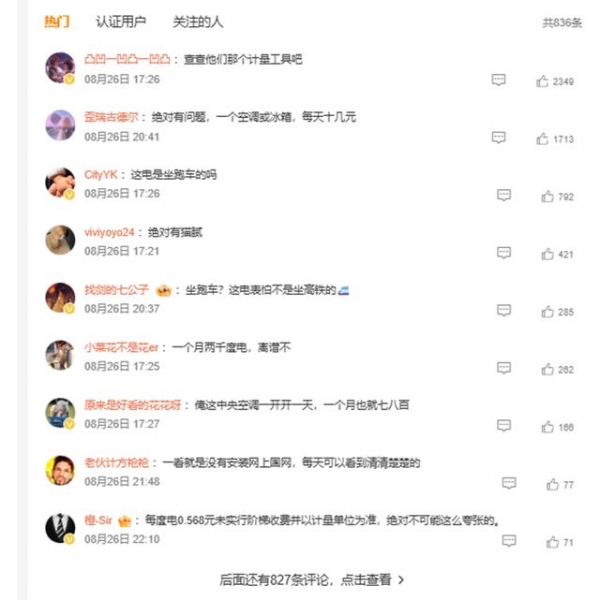This screenshot has width=600, height=600.
Task: Switch to the 认证用户 tab
Action: [120, 20]
